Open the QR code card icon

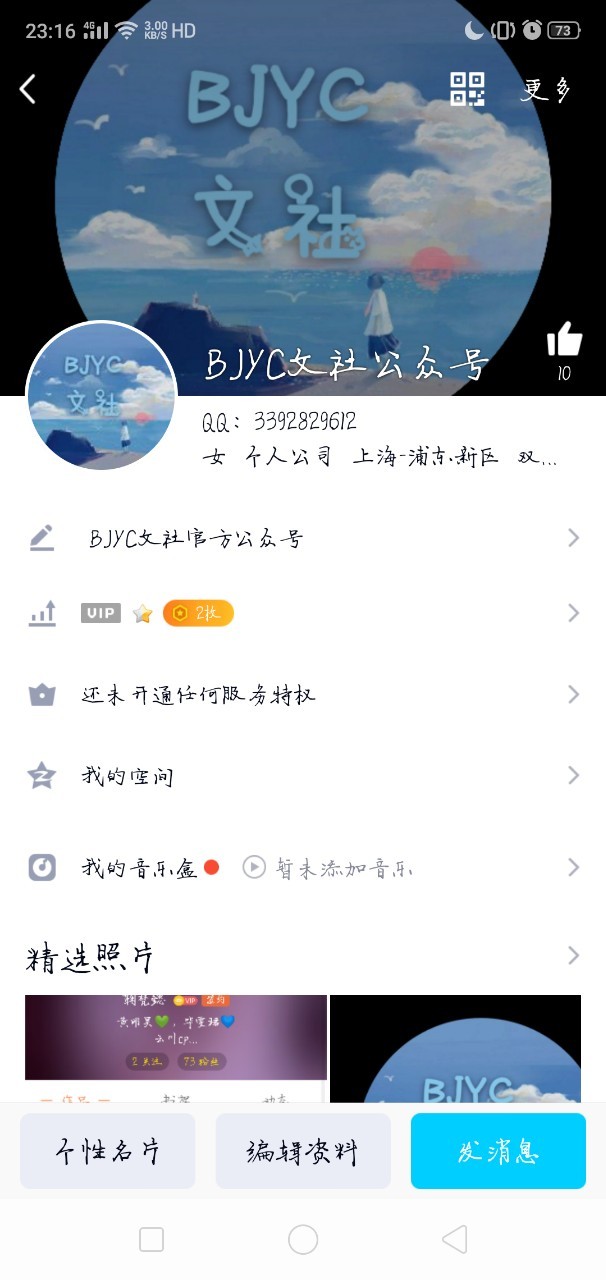(467, 89)
